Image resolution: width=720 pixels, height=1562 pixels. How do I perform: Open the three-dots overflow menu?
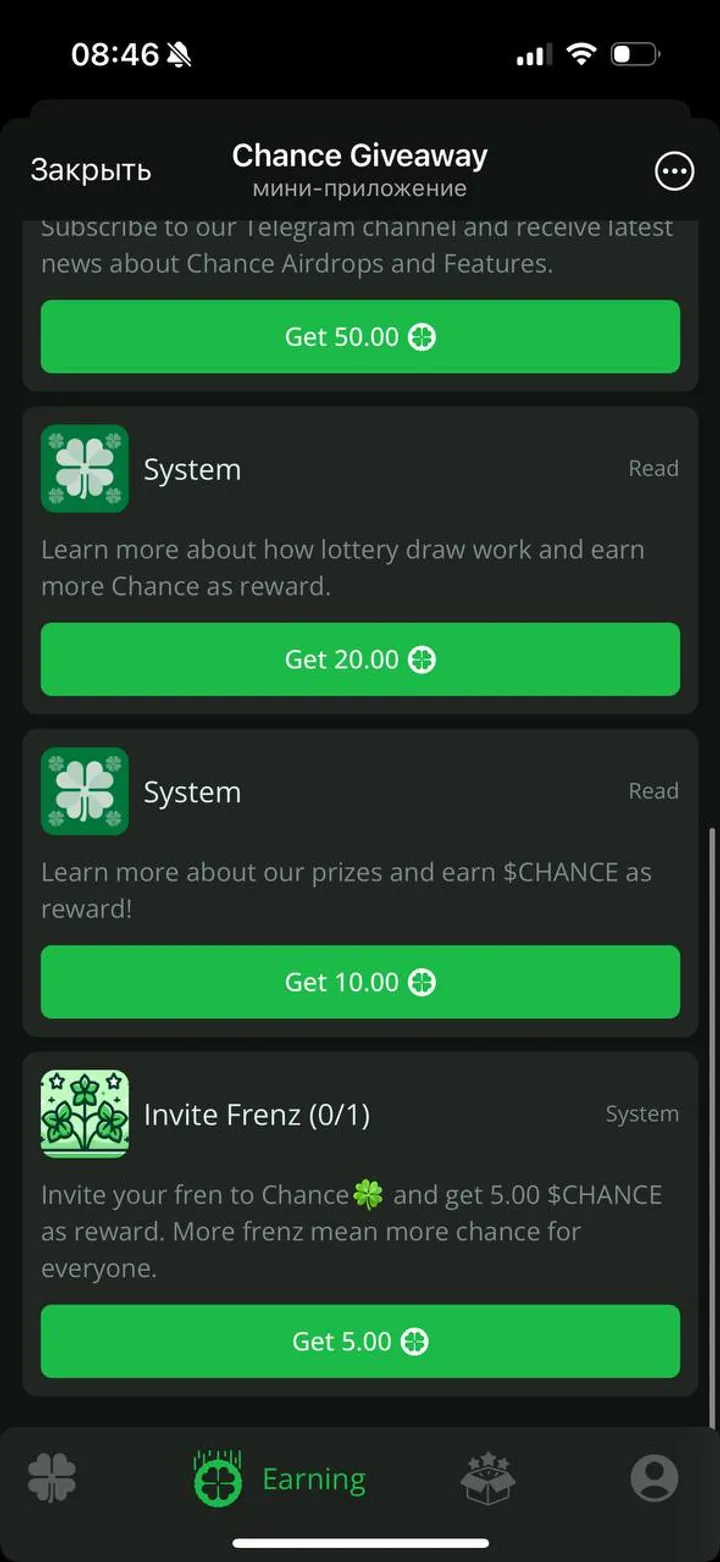click(674, 171)
